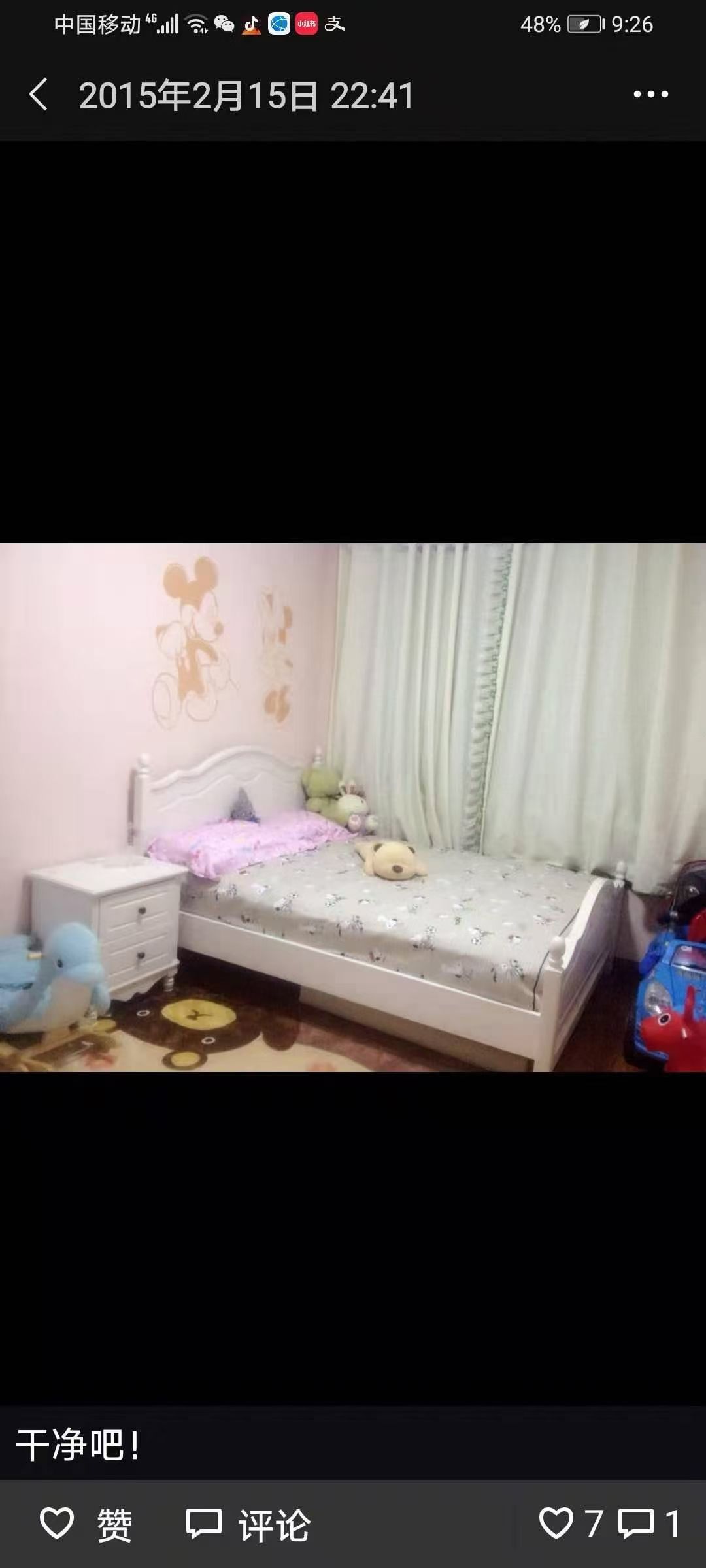Viewport: 706px width, 1568px height.
Task: Go back using the top-left arrow
Action: [x=39, y=95]
